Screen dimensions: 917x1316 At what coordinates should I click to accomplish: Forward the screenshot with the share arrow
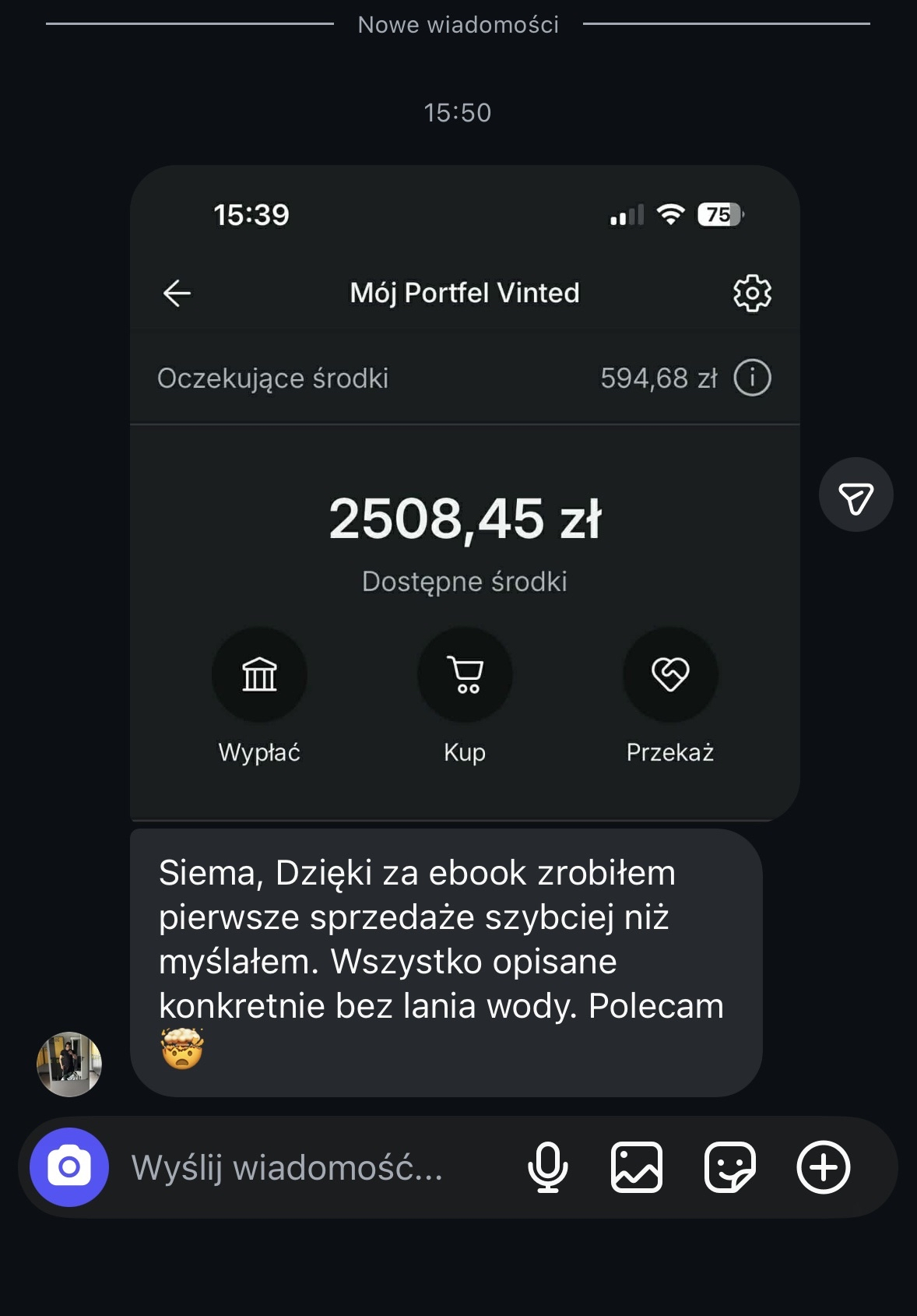(x=856, y=495)
